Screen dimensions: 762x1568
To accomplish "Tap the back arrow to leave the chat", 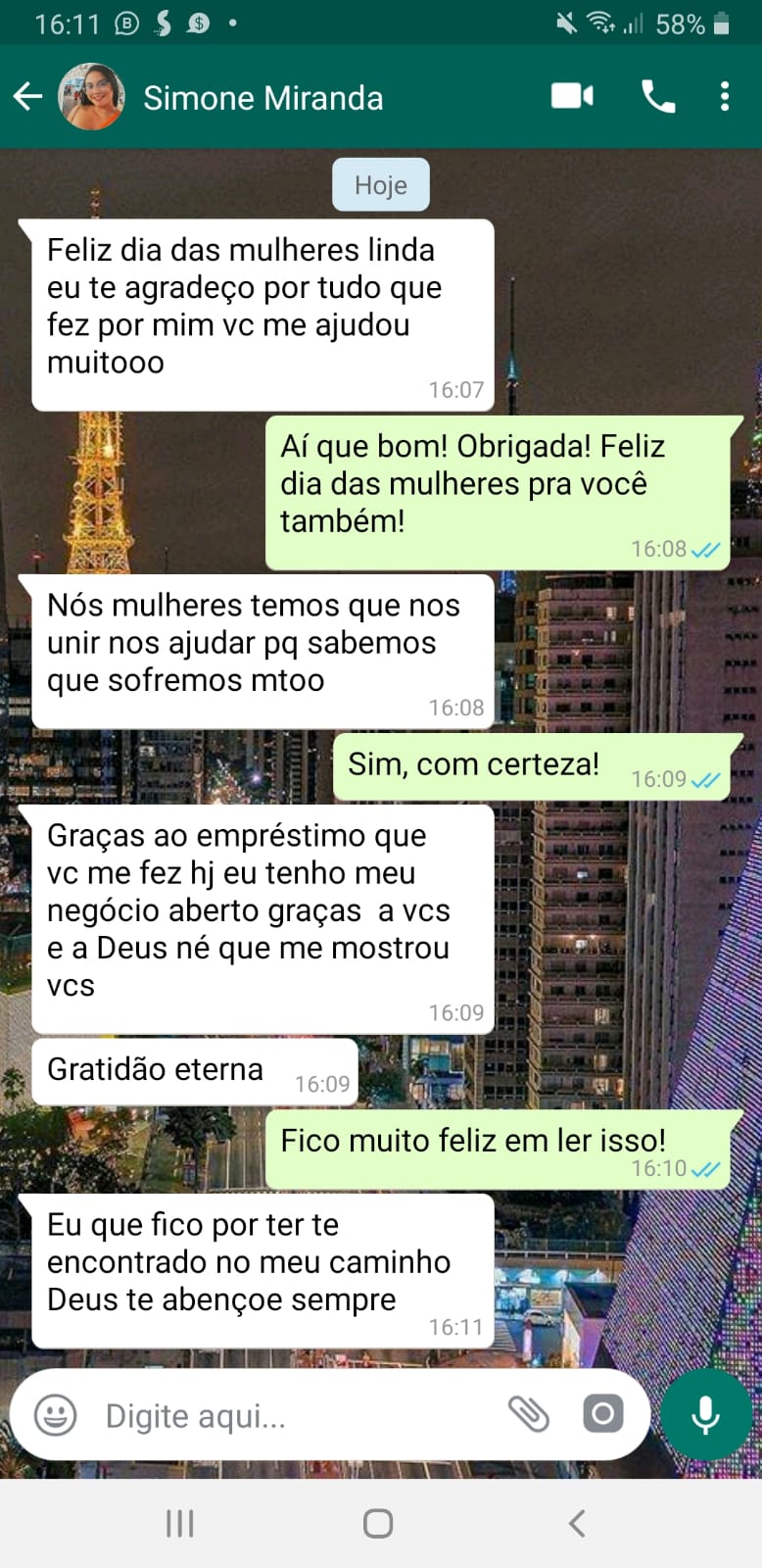I will click(28, 96).
